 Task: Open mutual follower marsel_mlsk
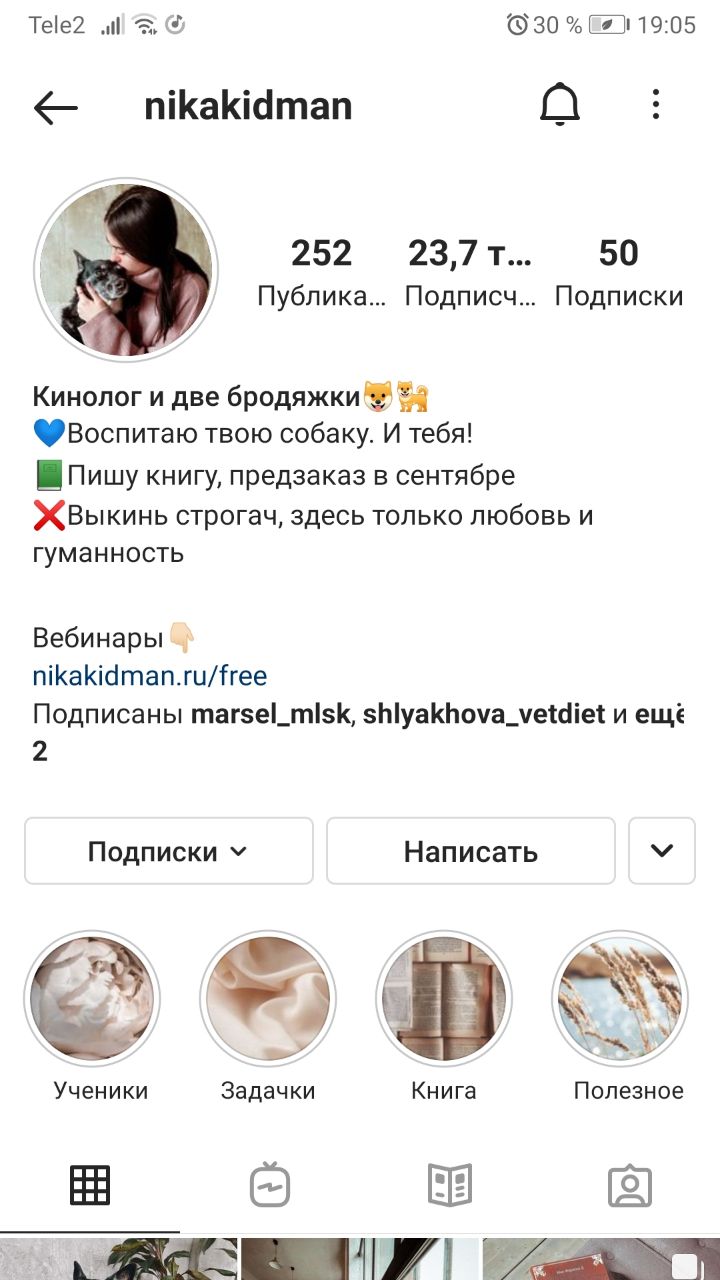[270, 715]
